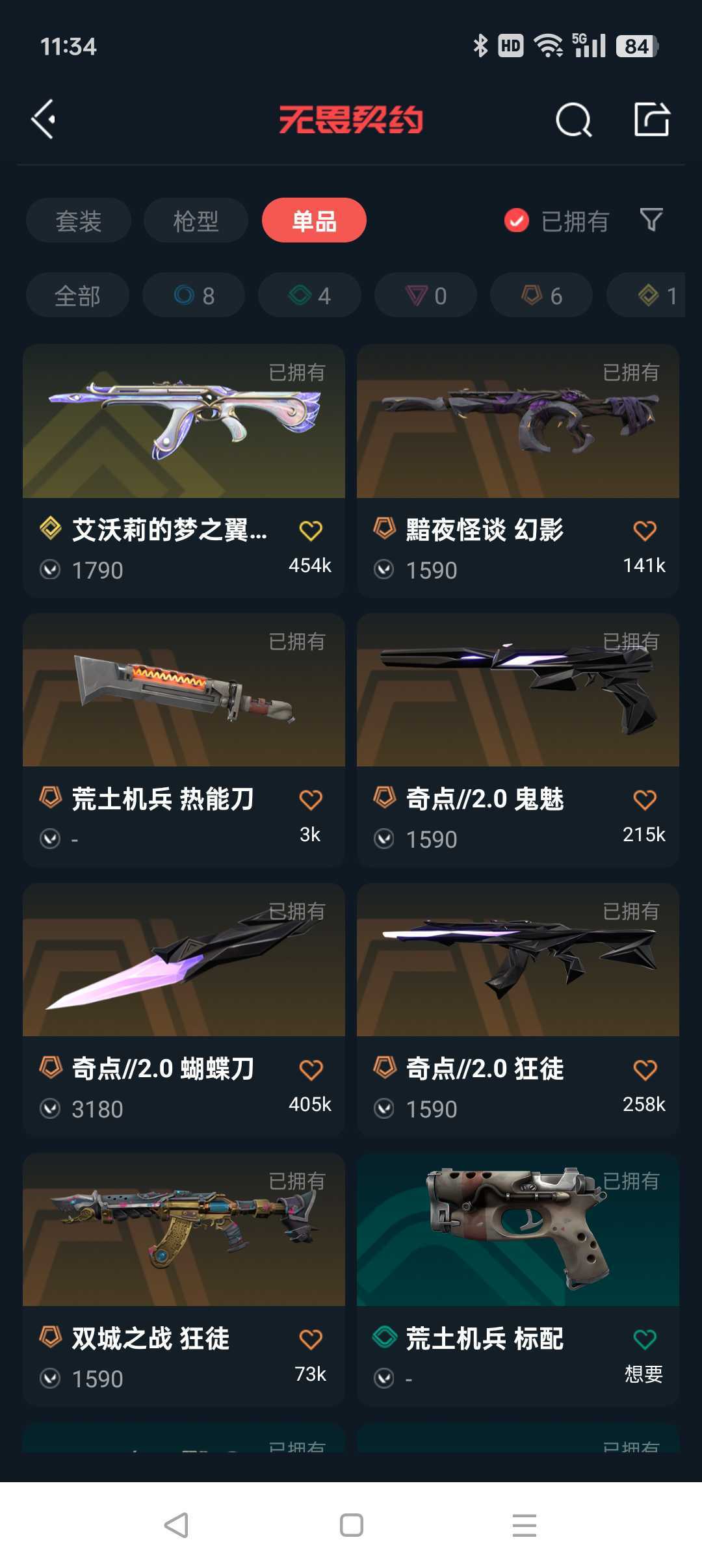Viewport: 702px width, 1568px height.
Task: Tap the heart on 荒土机兵 标配
Action: pos(645,1339)
